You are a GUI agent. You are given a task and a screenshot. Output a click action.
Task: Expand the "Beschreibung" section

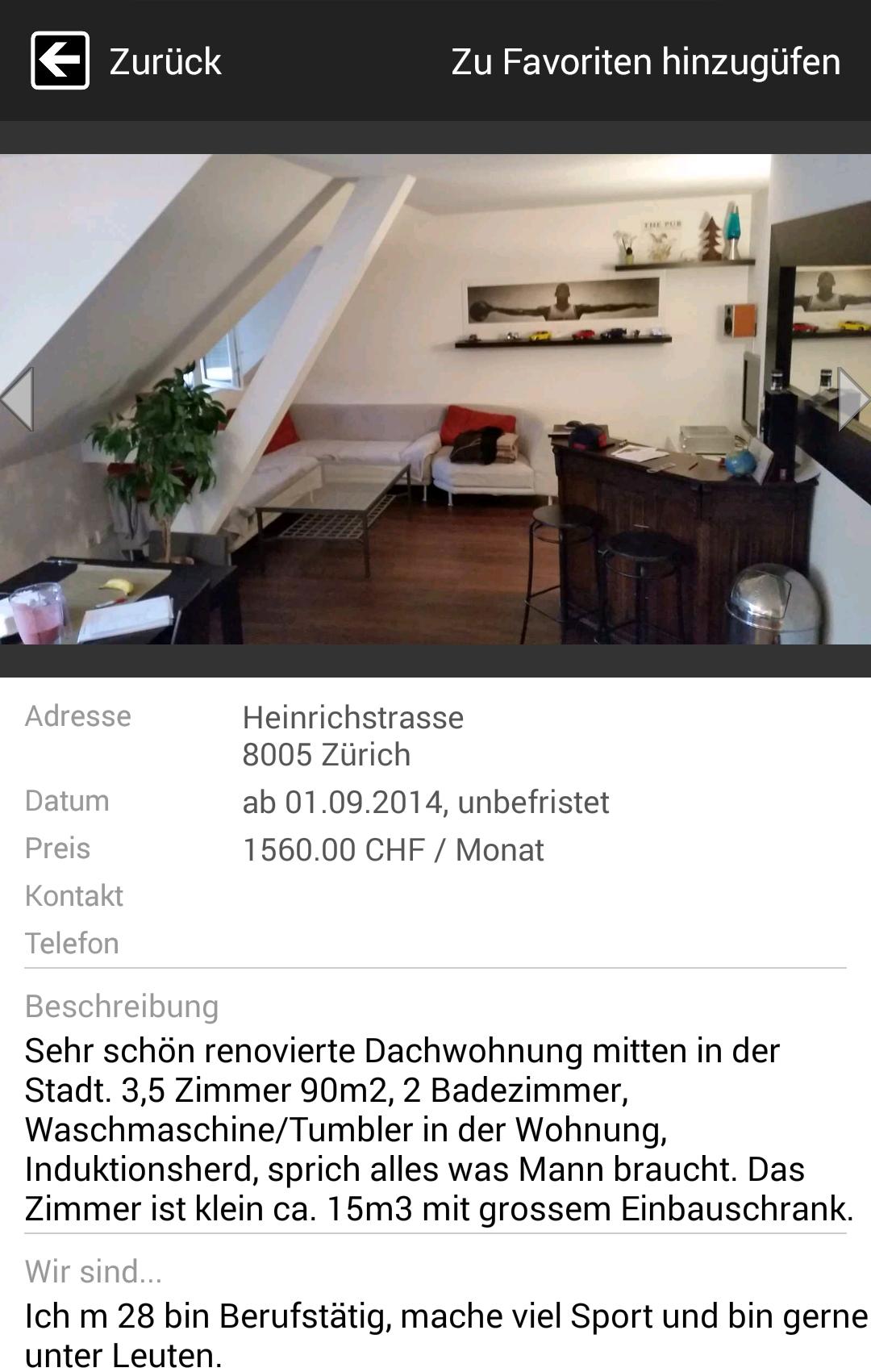123,1006
